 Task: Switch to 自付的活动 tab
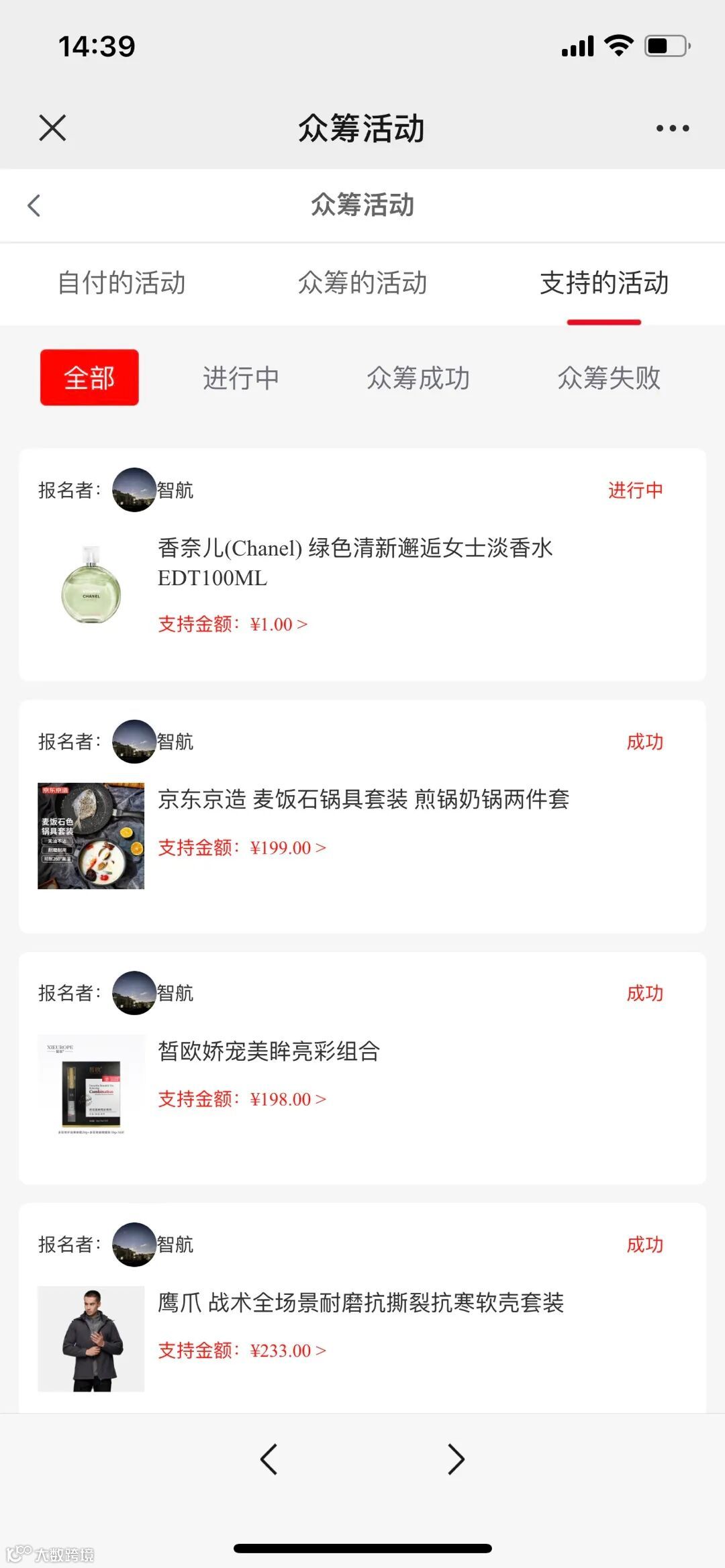click(x=122, y=283)
